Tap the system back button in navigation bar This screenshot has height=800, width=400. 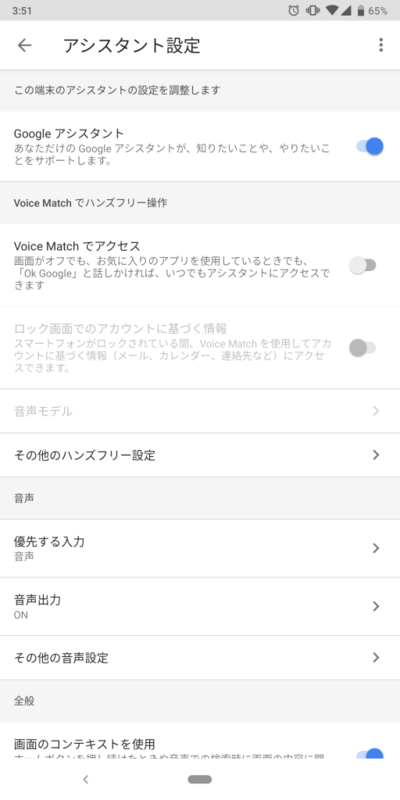[86, 779]
